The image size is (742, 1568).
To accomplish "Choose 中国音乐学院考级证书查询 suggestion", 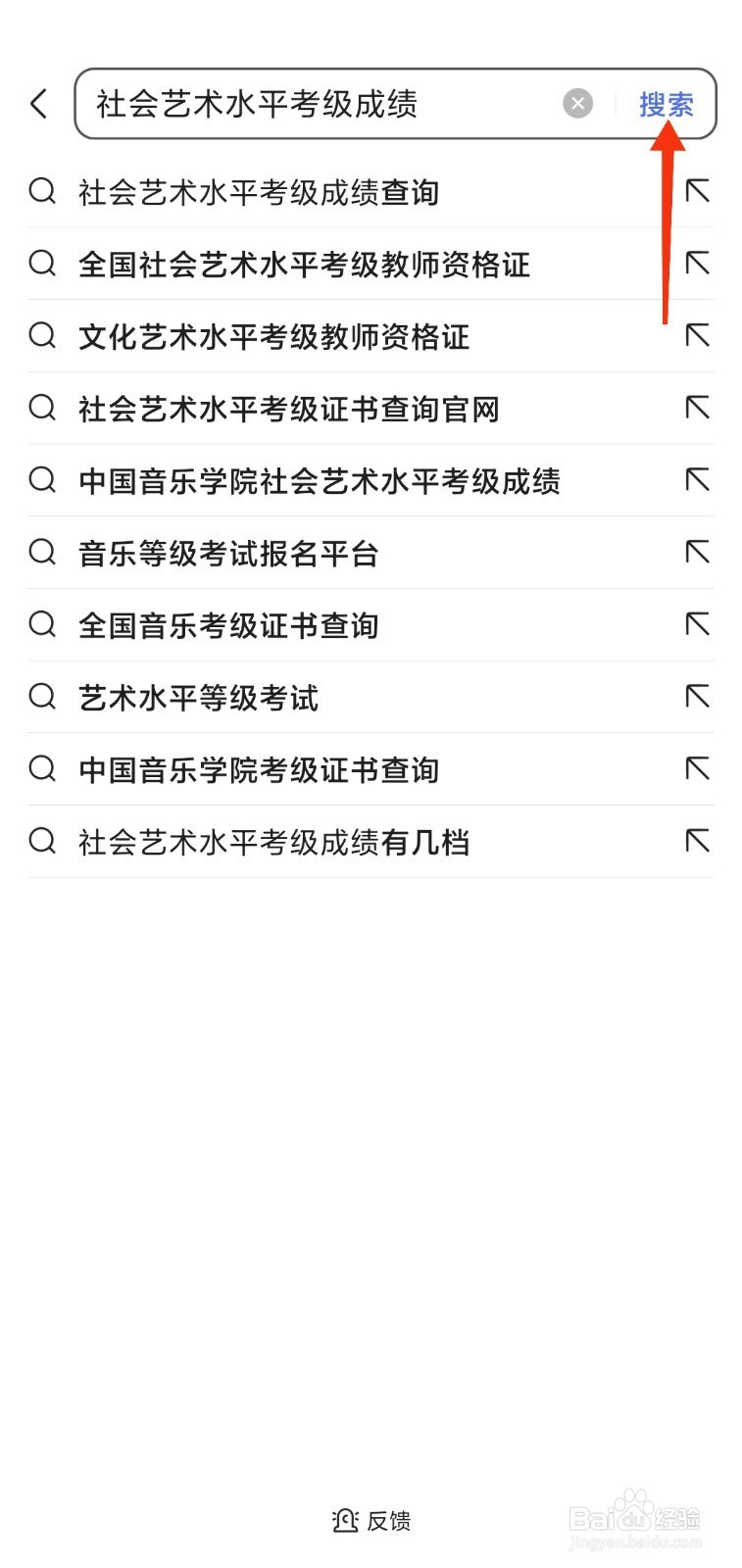I will pos(259,770).
